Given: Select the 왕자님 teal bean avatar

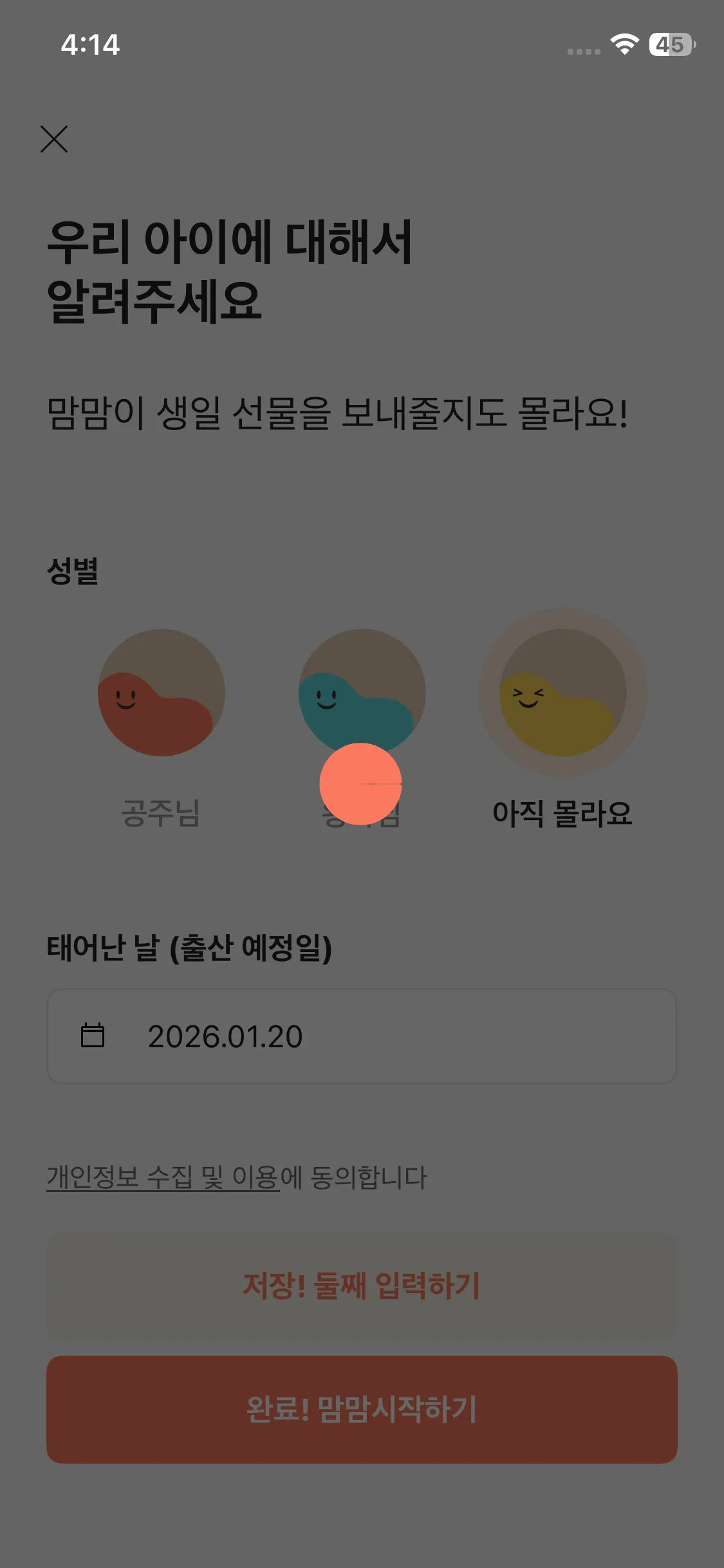Looking at the screenshot, I should coord(362,692).
